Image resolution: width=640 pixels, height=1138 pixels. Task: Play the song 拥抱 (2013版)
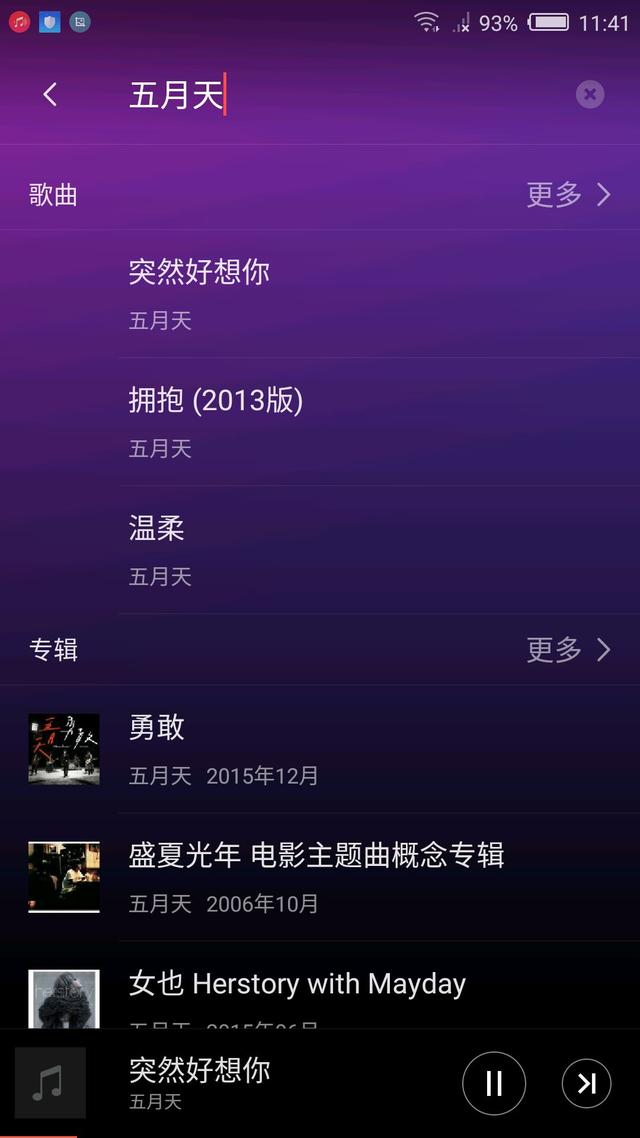(320, 422)
